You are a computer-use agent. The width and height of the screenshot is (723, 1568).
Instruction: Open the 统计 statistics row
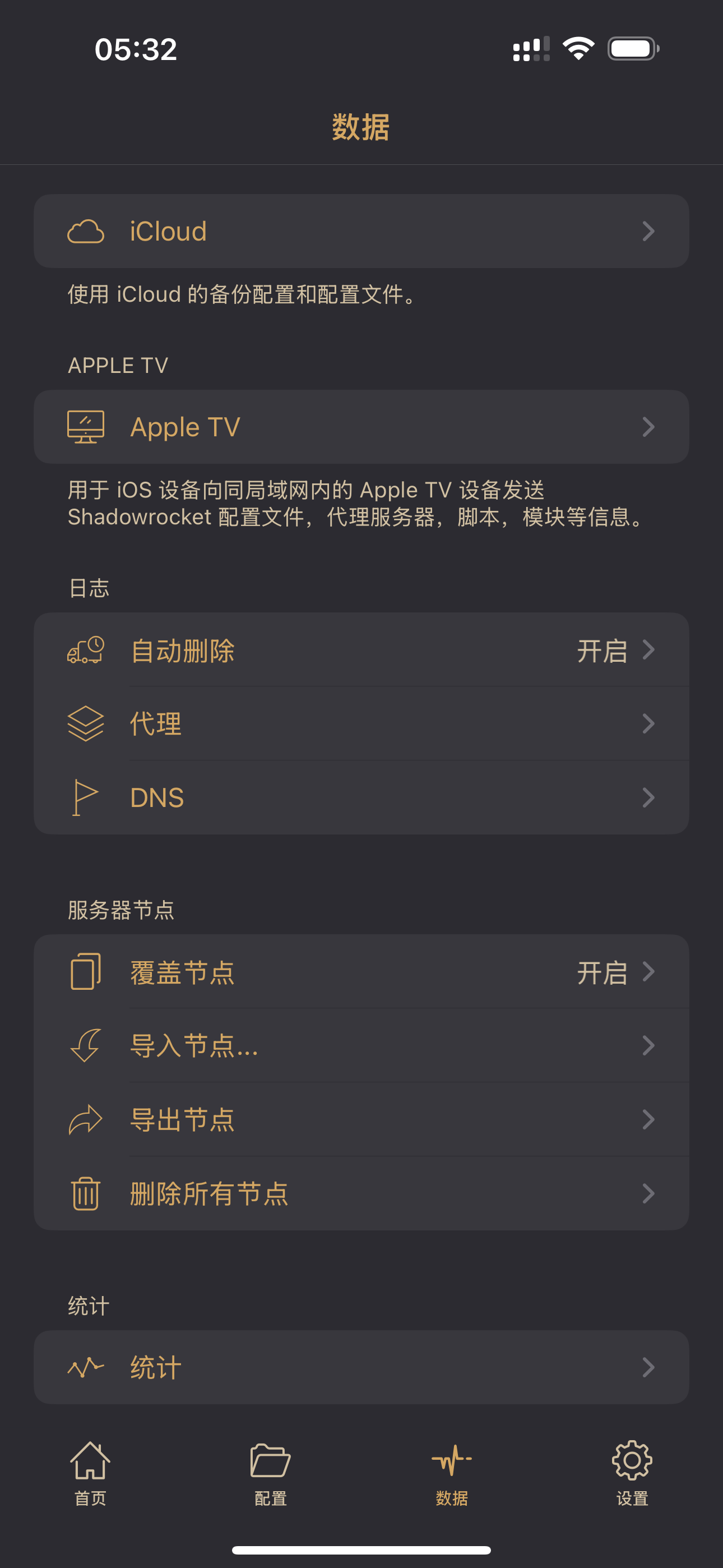[361, 1367]
